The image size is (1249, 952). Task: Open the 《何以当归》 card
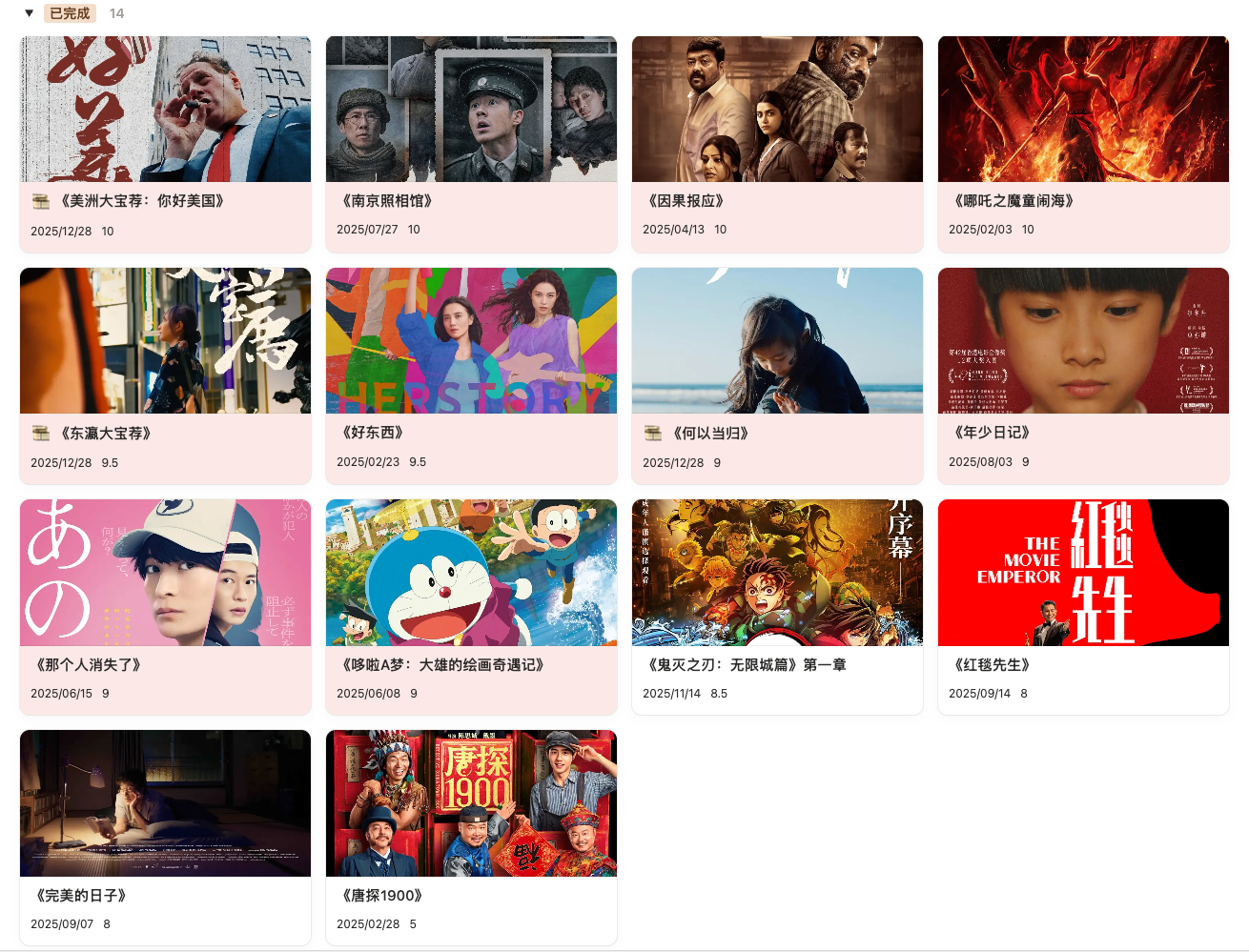777,376
